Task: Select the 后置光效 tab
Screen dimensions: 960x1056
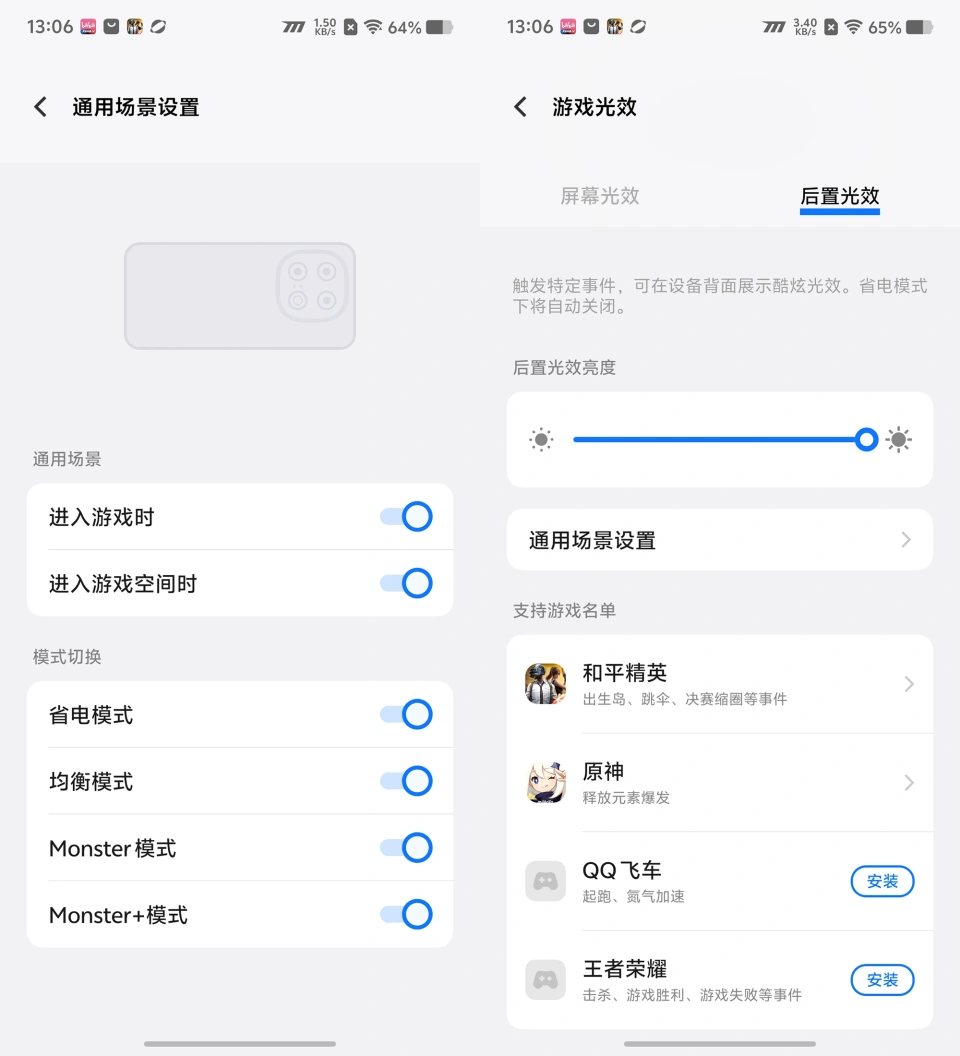Action: point(839,196)
